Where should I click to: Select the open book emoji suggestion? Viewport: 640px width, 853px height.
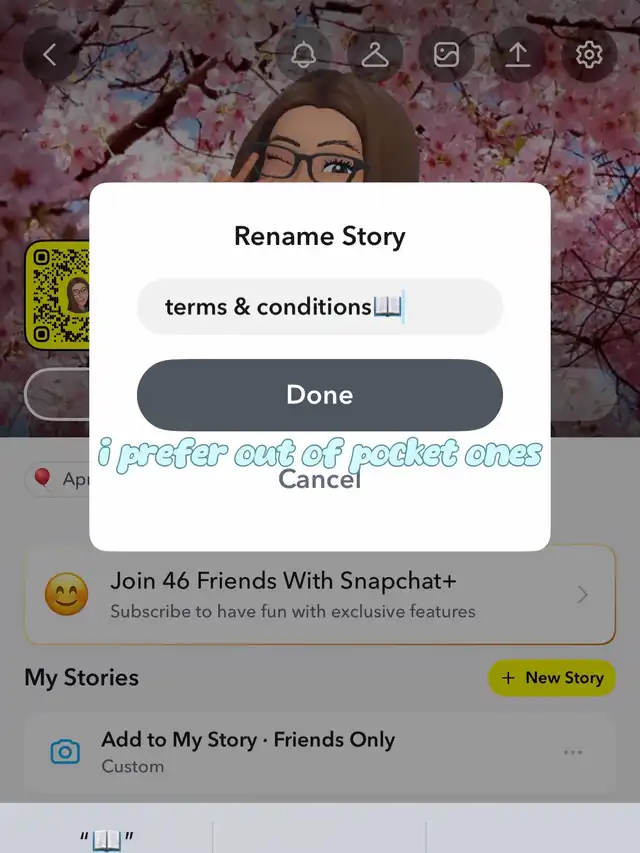coord(107,838)
